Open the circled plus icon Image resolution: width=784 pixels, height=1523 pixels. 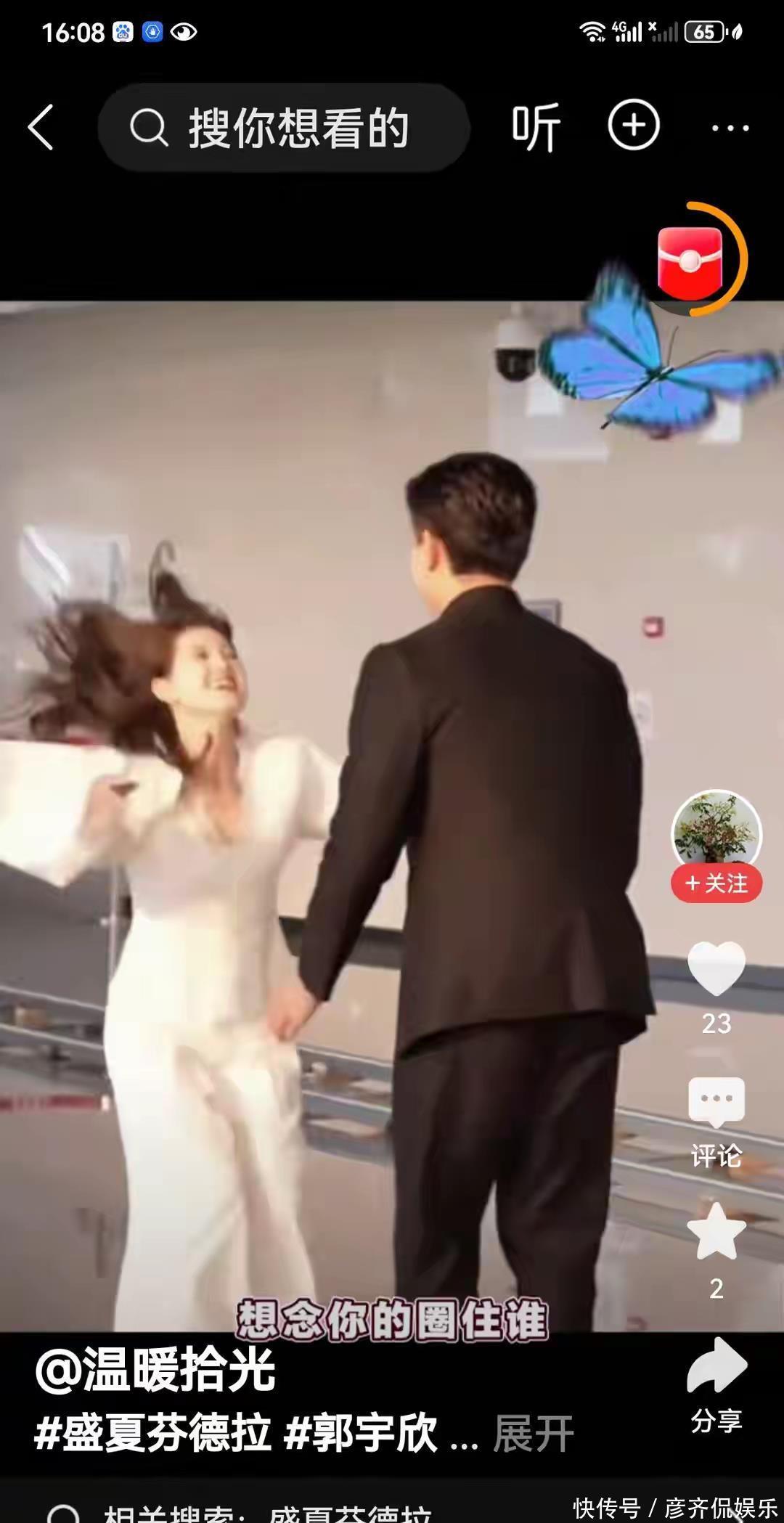[x=633, y=126]
